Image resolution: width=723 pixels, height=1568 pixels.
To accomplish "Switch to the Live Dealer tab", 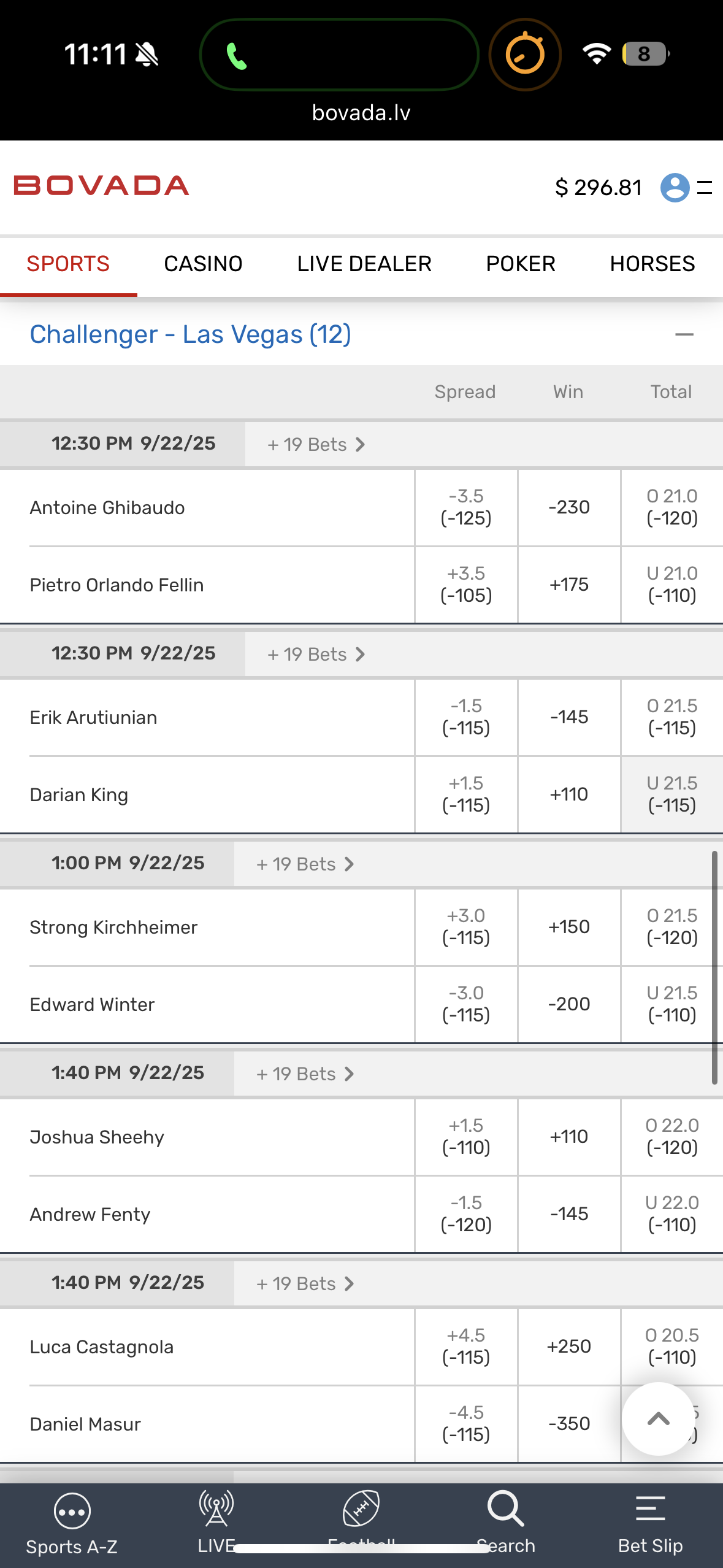I will (x=364, y=264).
